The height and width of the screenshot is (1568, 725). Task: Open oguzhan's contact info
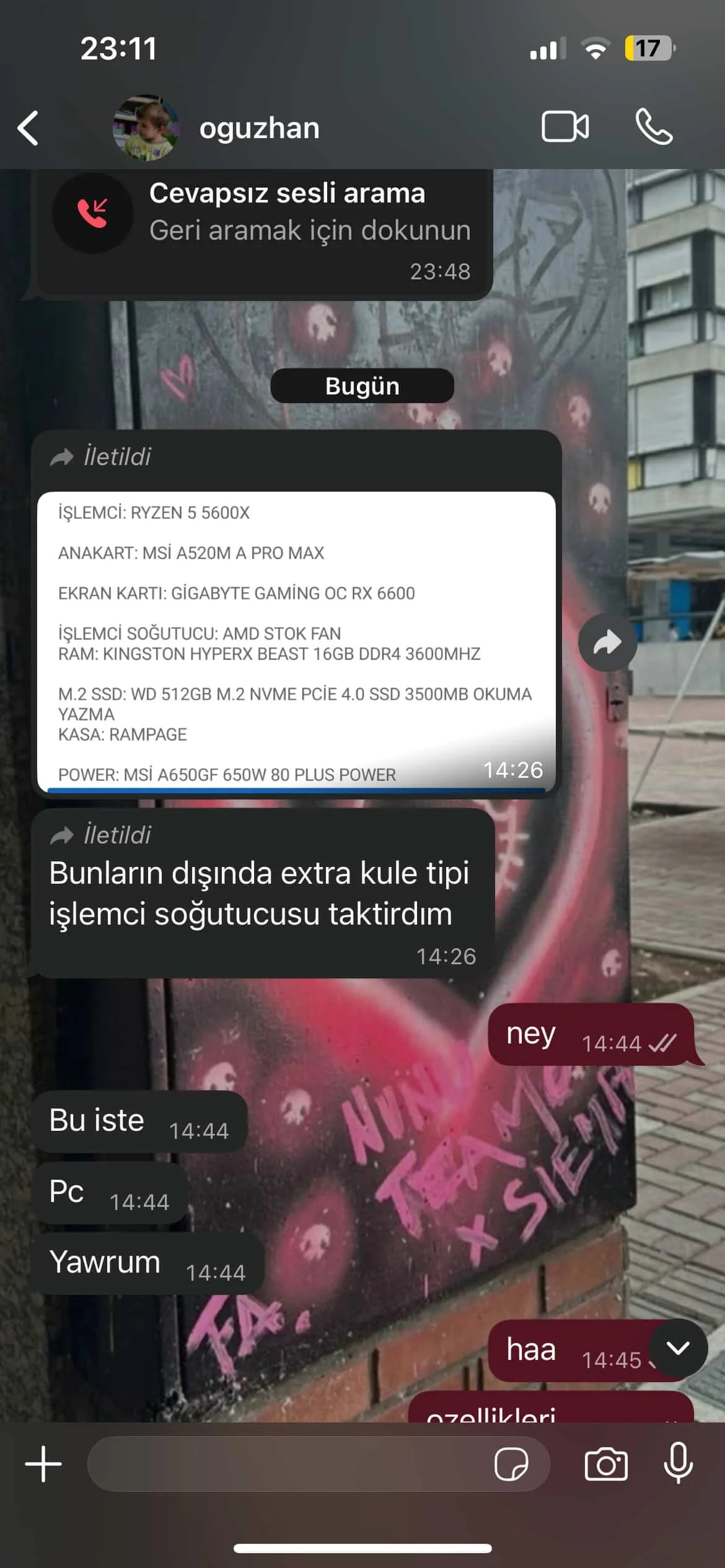click(259, 128)
